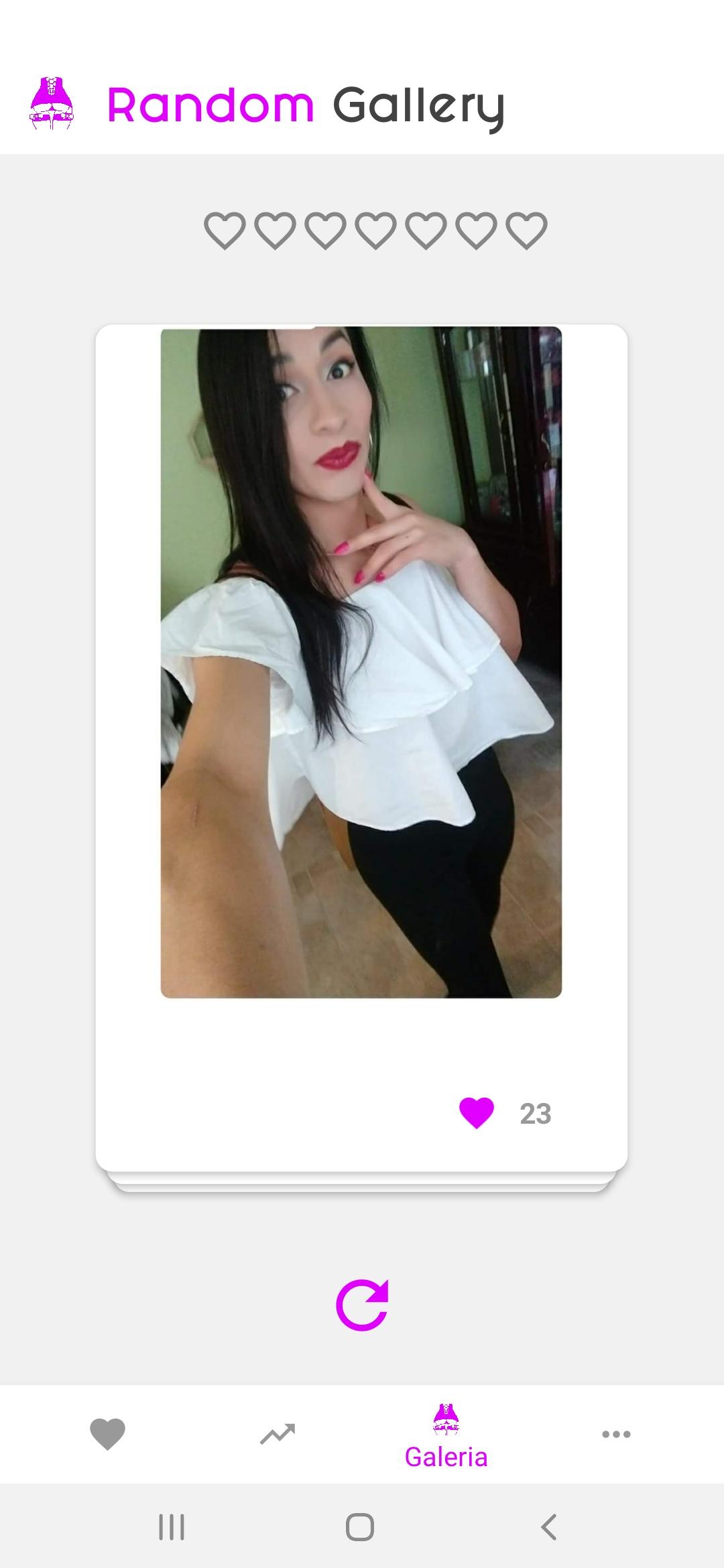
Task: Open the trending arrow tab
Action: coord(278,1434)
